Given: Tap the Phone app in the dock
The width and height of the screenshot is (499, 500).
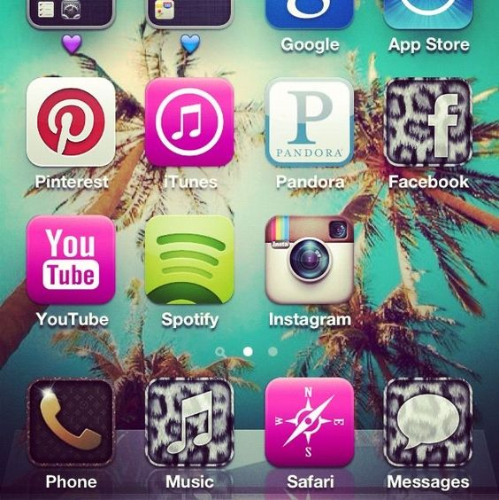Looking at the screenshot, I should pos(71,423).
